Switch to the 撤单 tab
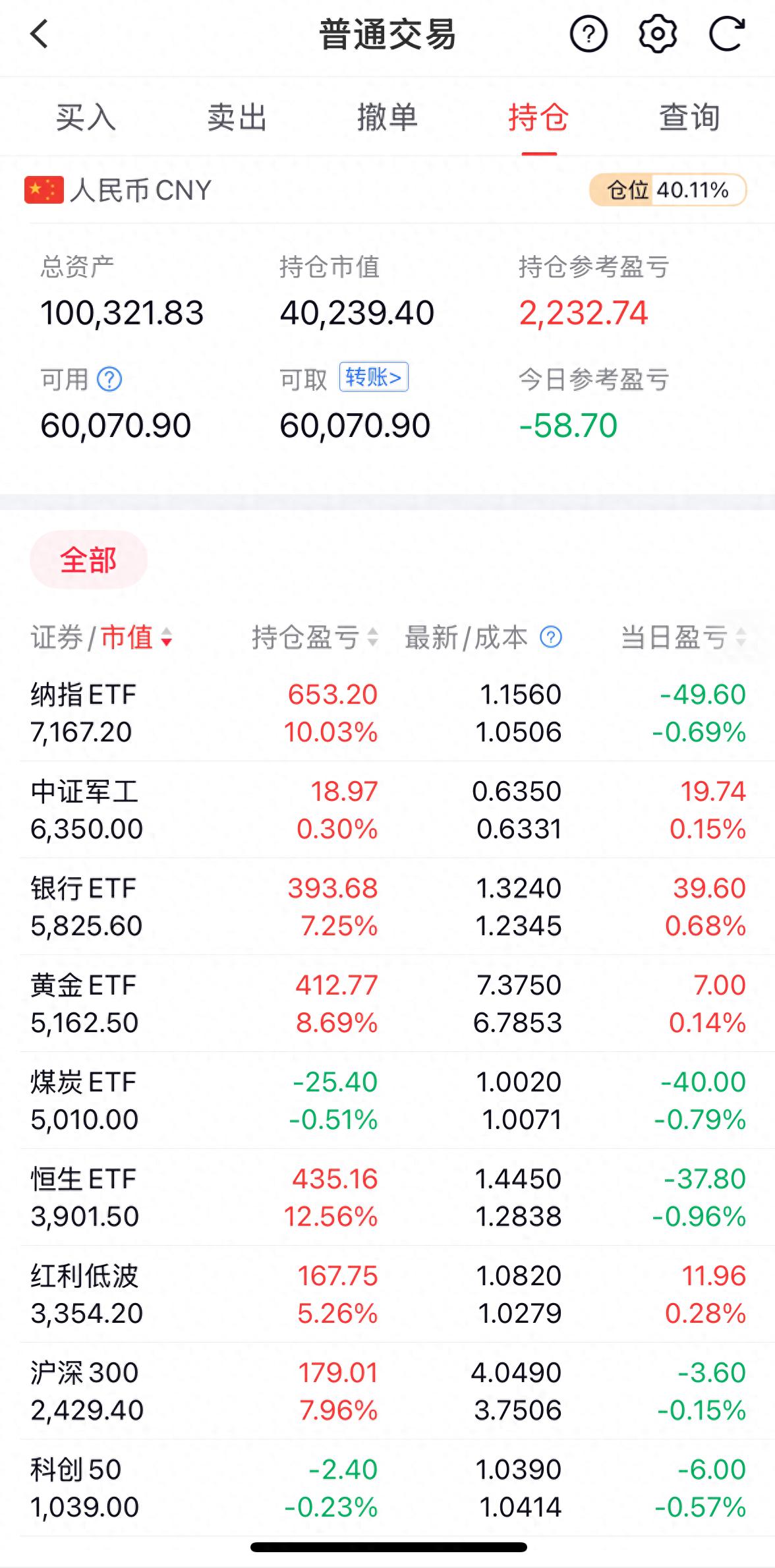 click(x=387, y=118)
